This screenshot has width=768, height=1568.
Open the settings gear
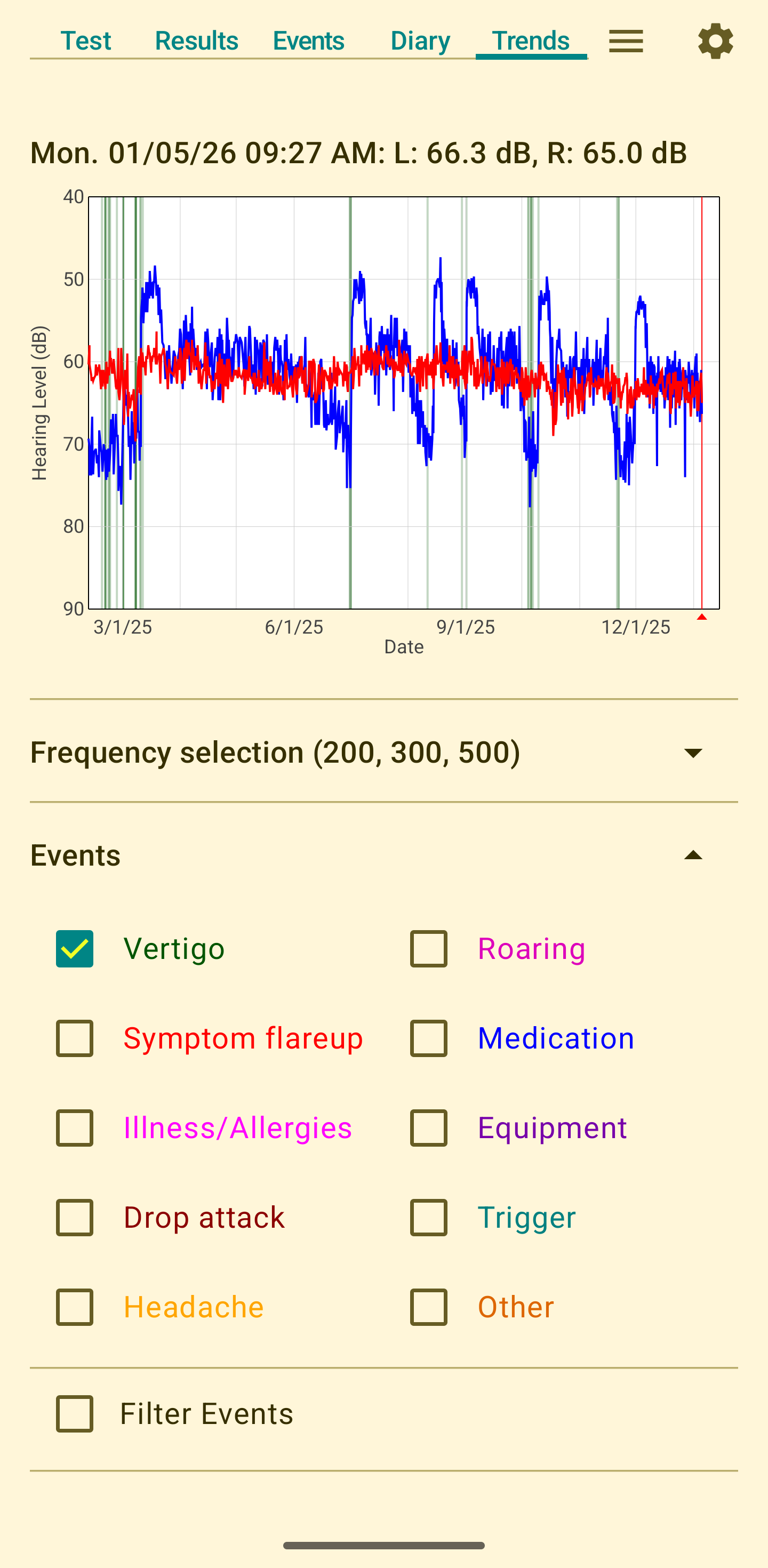tap(716, 41)
